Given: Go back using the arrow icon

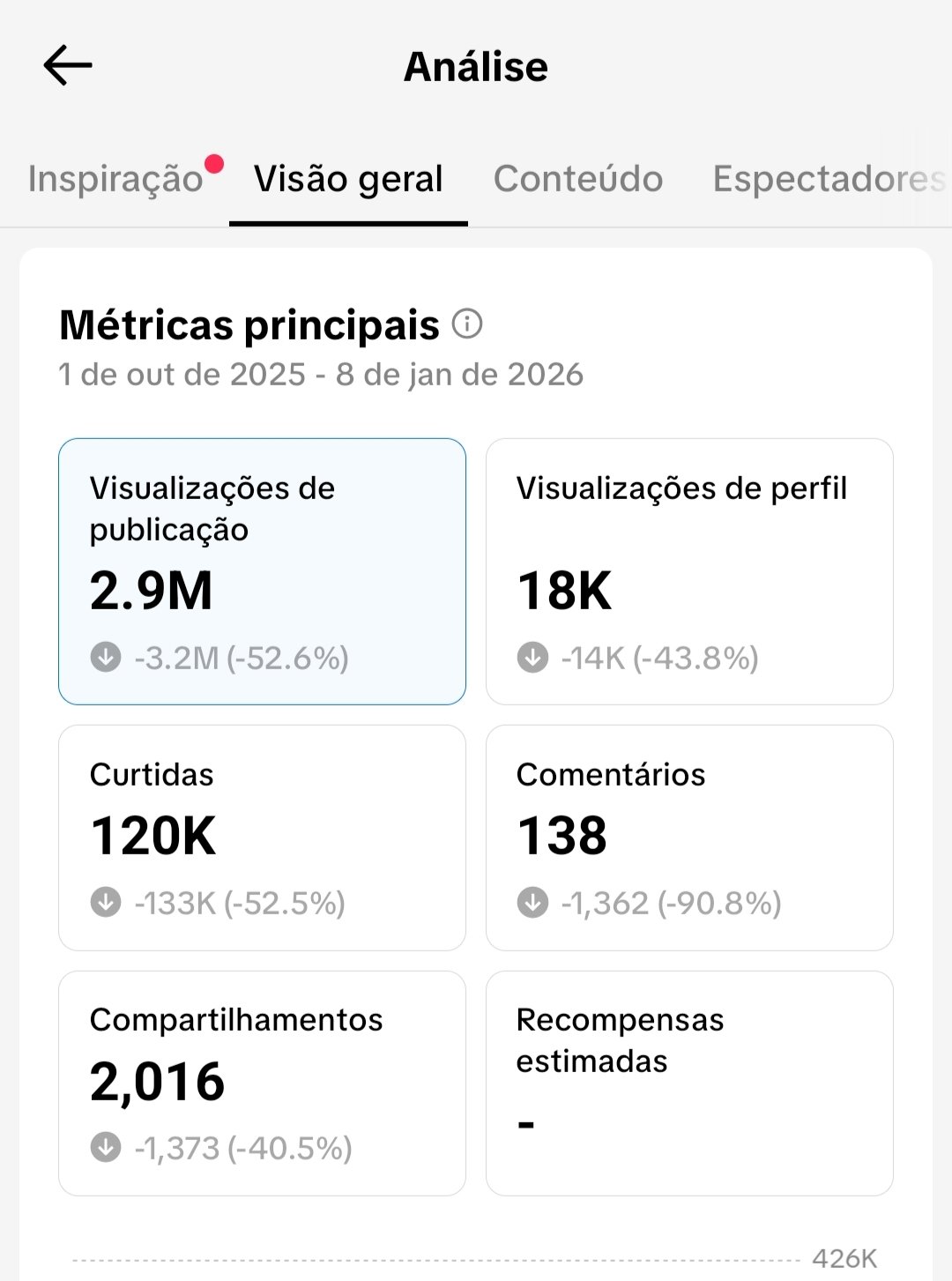Looking at the screenshot, I should (68, 66).
